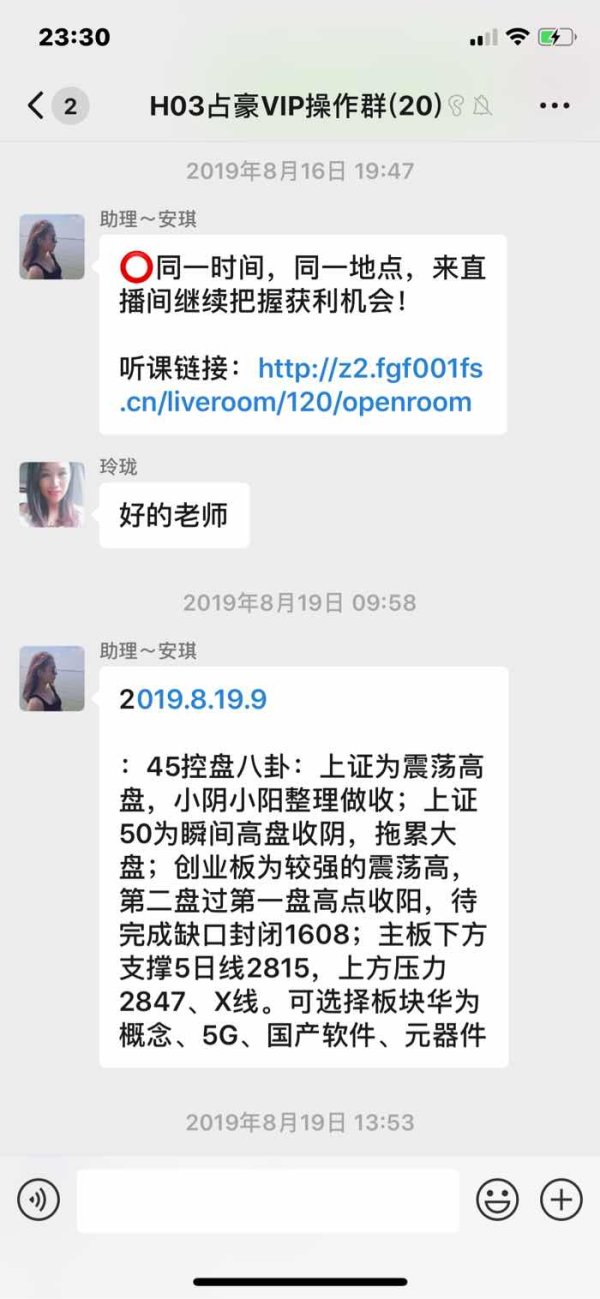Focus the message text field
The width and height of the screenshot is (600, 1299).
click(x=268, y=1200)
